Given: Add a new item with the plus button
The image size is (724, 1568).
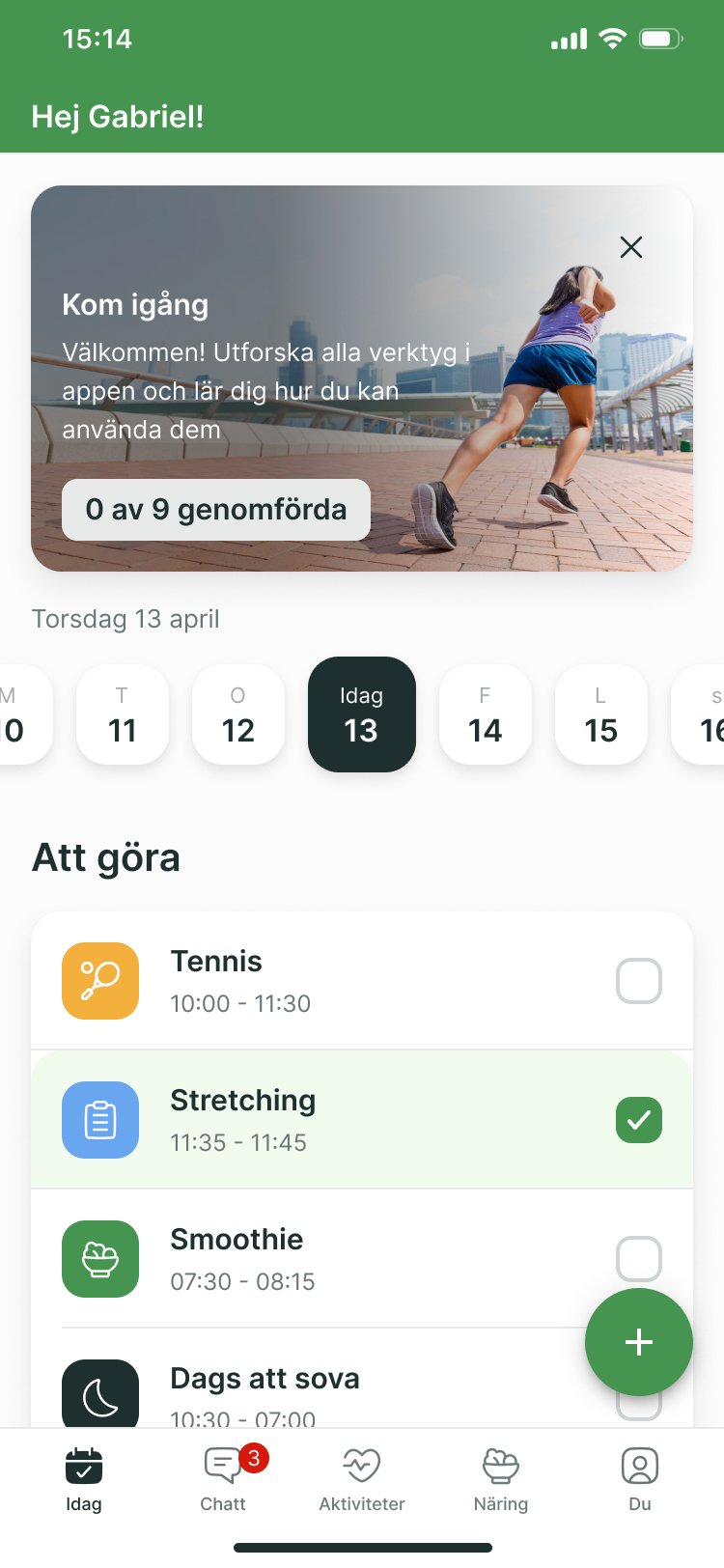Looking at the screenshot, I should [x=639, y=1342].
